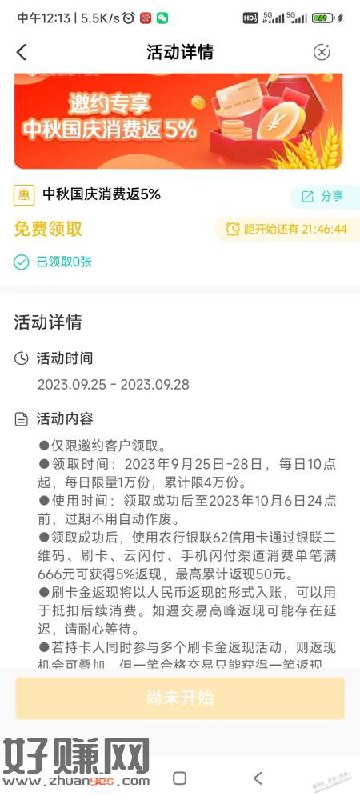Share this activity via 分享 button
This screenshot has width=360, height=800.
coord(324,196)
